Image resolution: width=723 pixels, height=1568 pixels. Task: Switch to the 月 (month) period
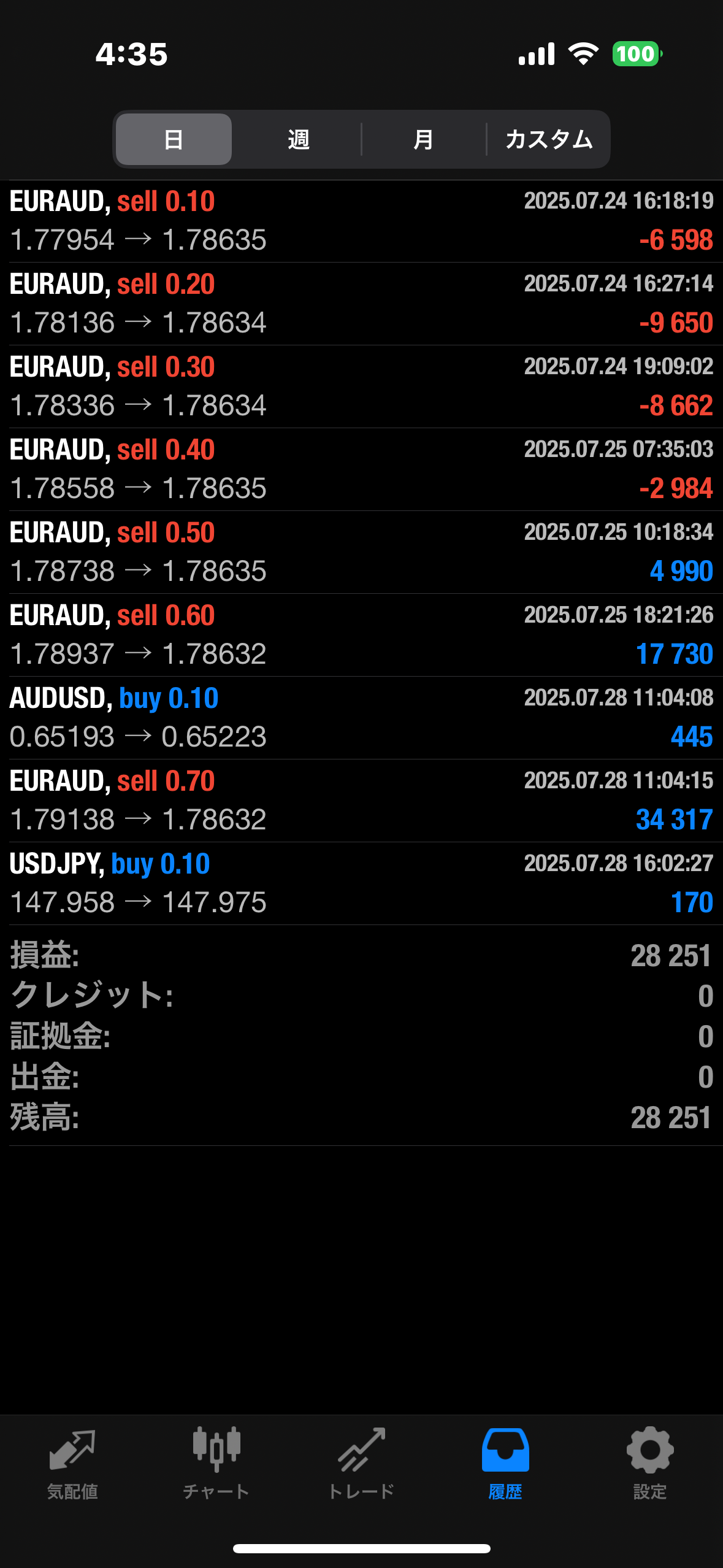[x=423, y=139]
